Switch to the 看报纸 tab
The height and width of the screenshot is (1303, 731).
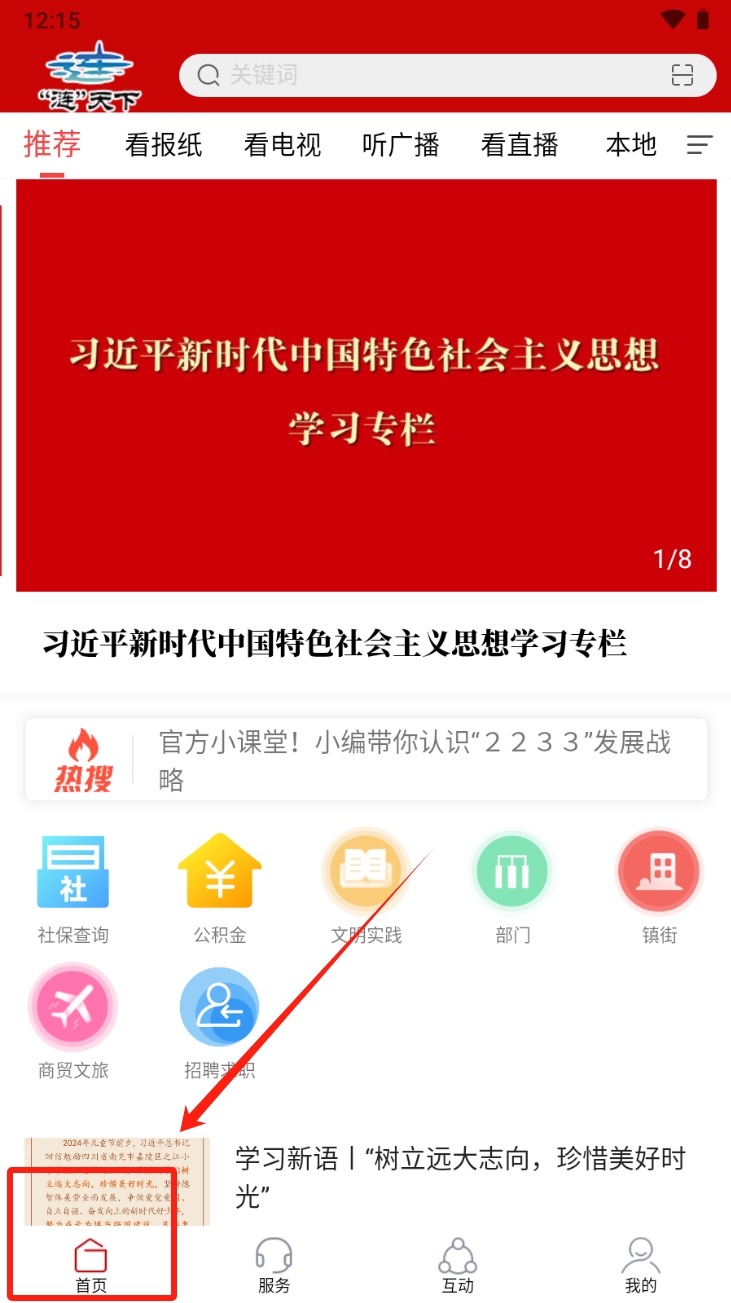pyautogui.click(x=164, y=145)
